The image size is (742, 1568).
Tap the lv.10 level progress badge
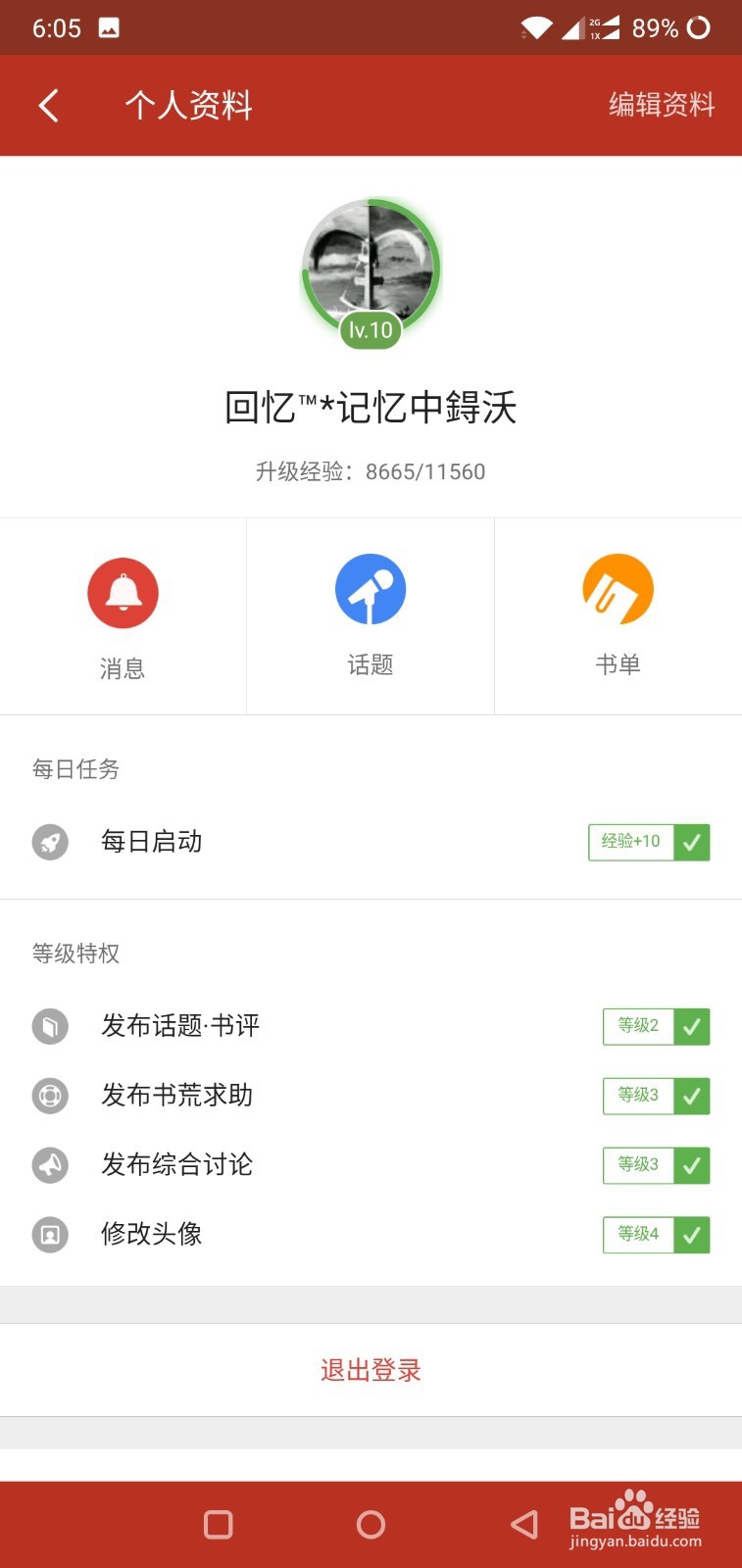pos(370,330)
